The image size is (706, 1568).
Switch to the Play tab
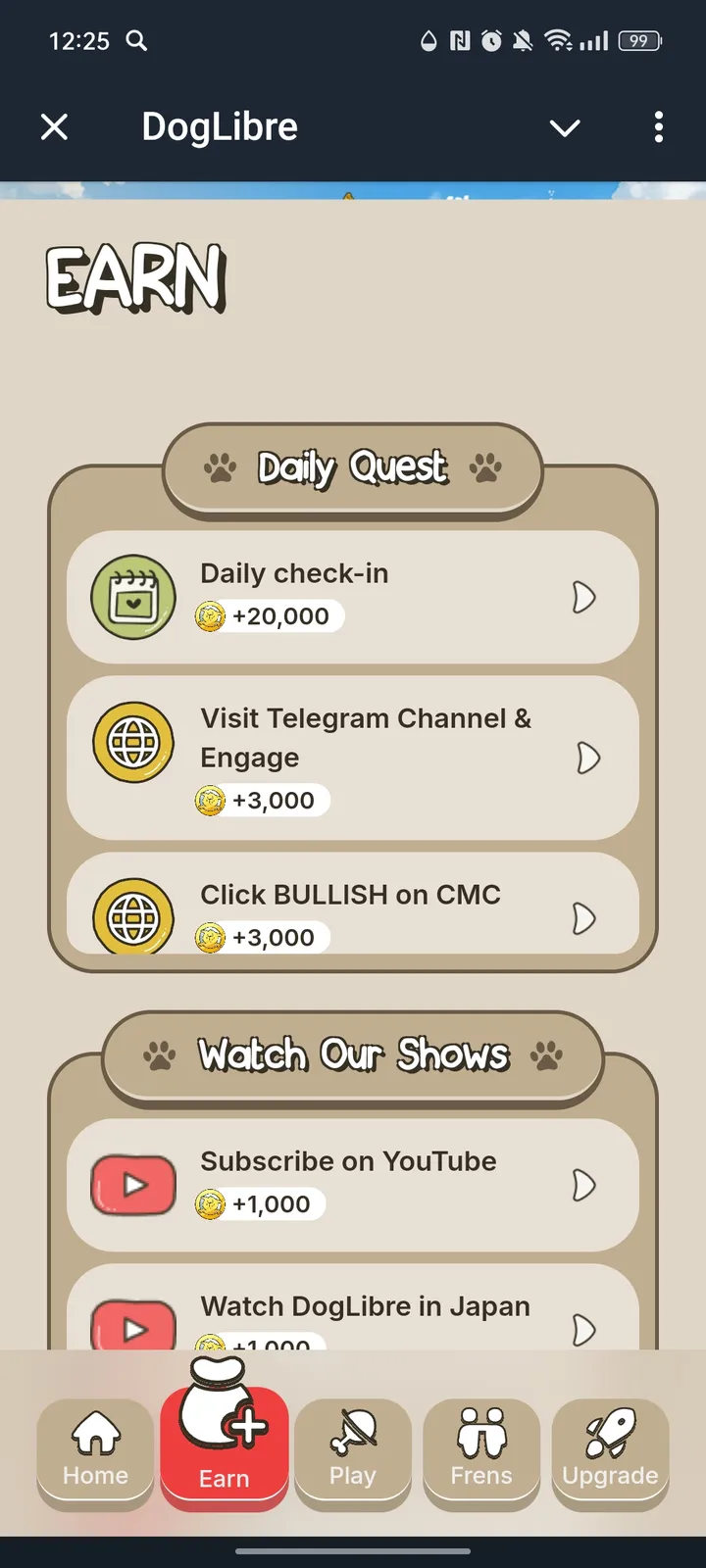pos(353,1452)
